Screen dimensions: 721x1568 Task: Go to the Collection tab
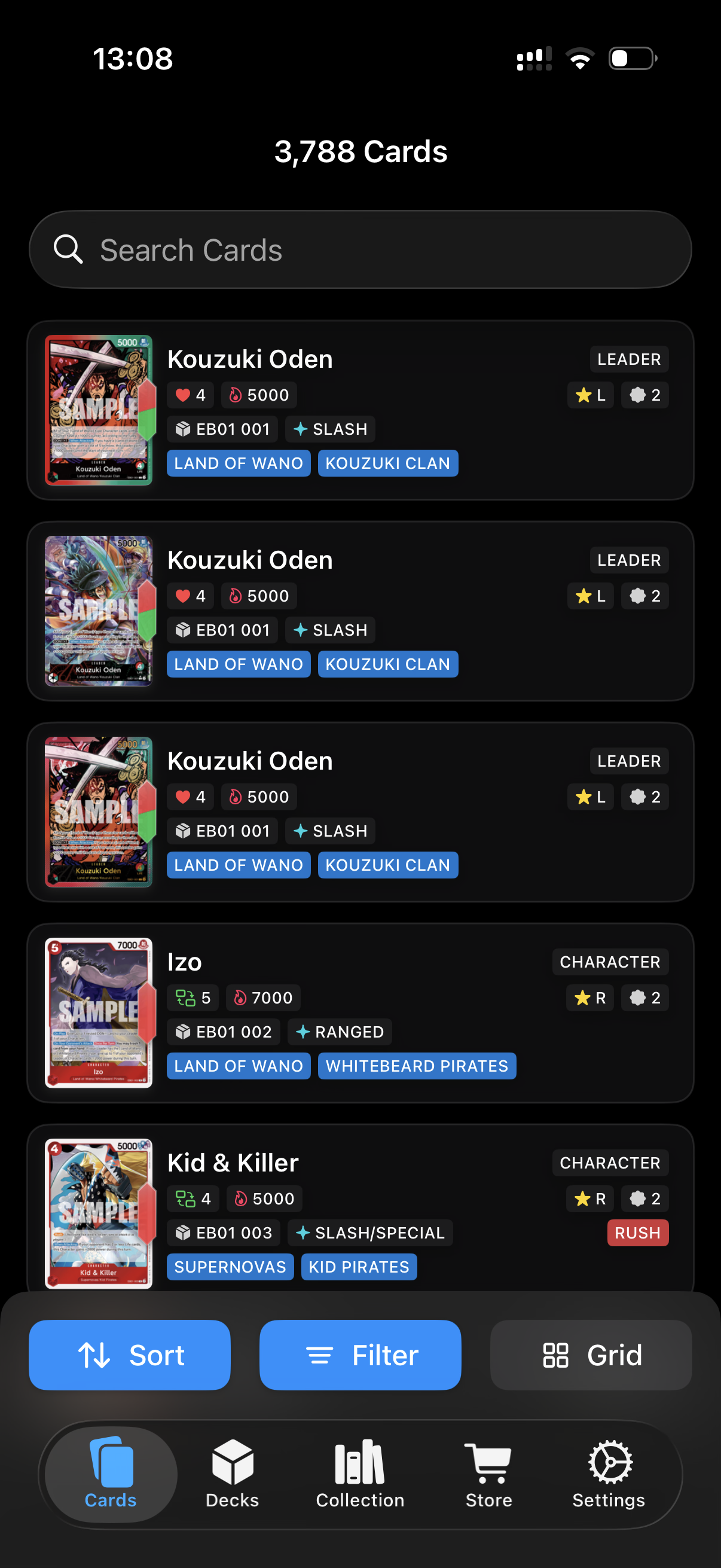(360, 1474)
